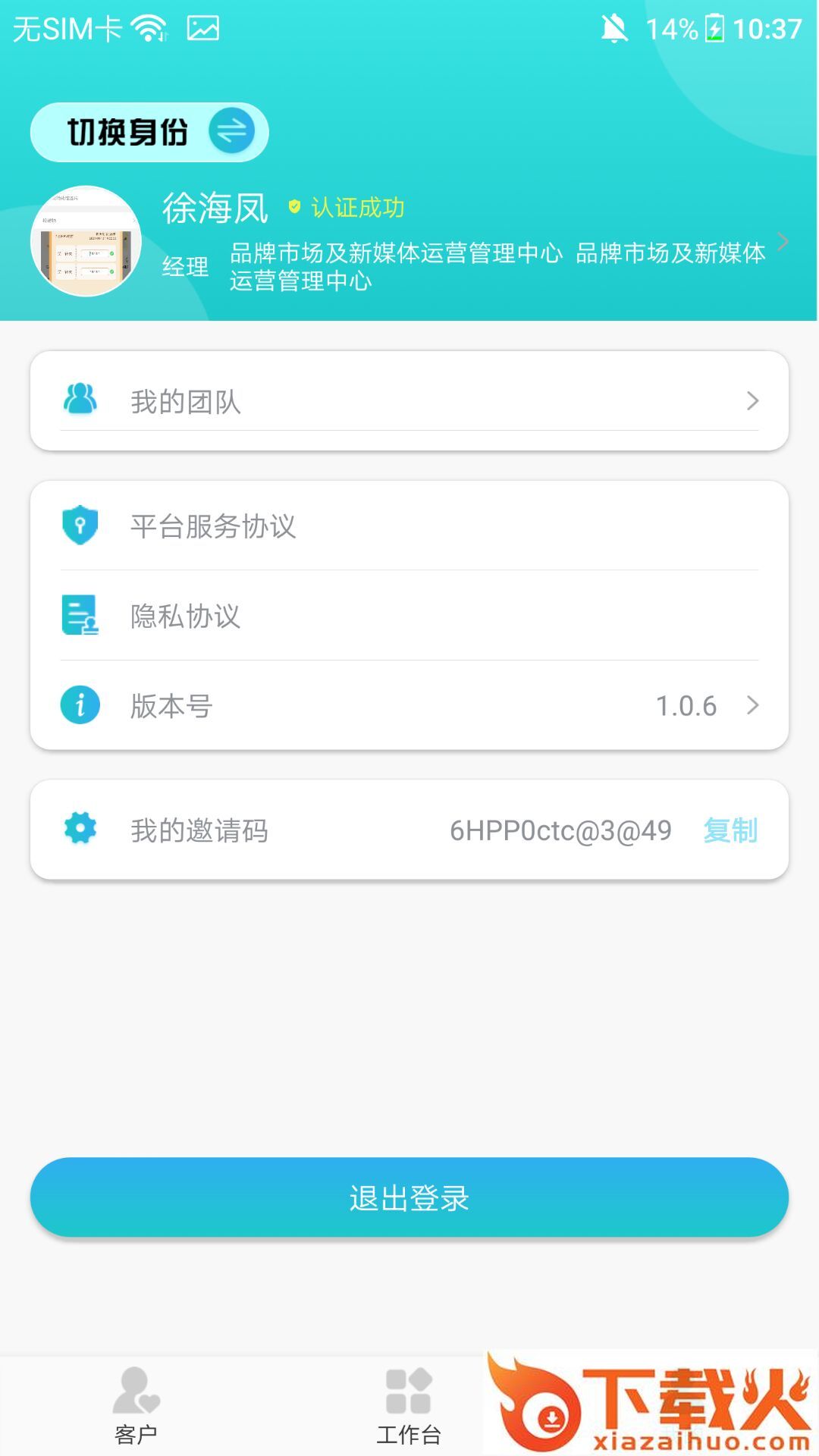Open profile details via the header chevron
Image resolution: width=819 pixels, height=1456 pixels.
tap(783, 242)
